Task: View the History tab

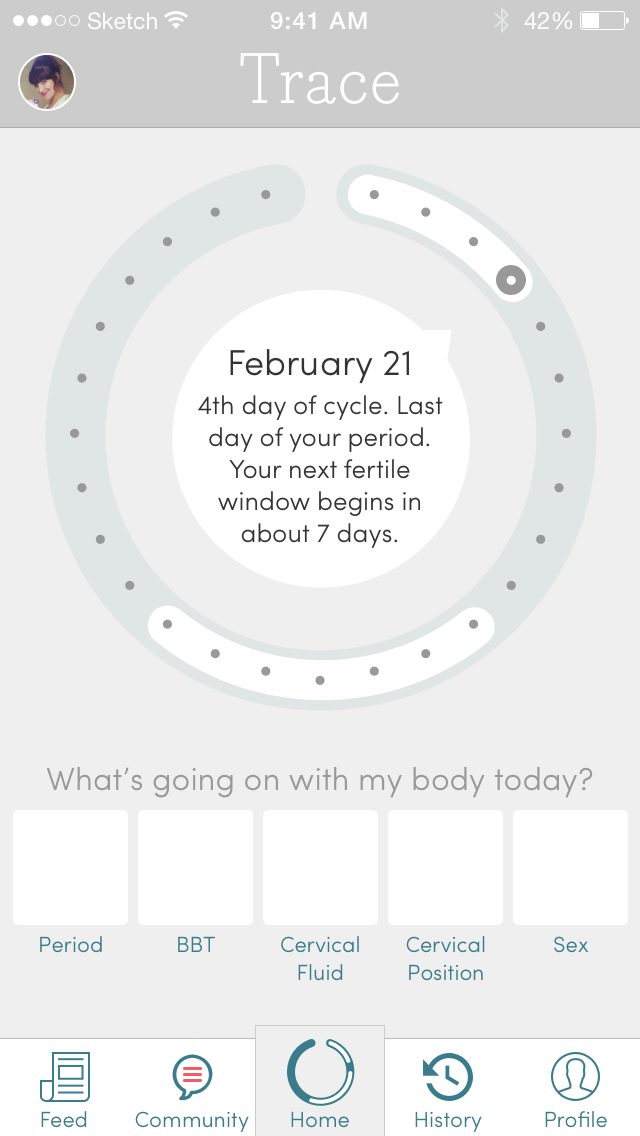Action: (x=447, y=1088)
